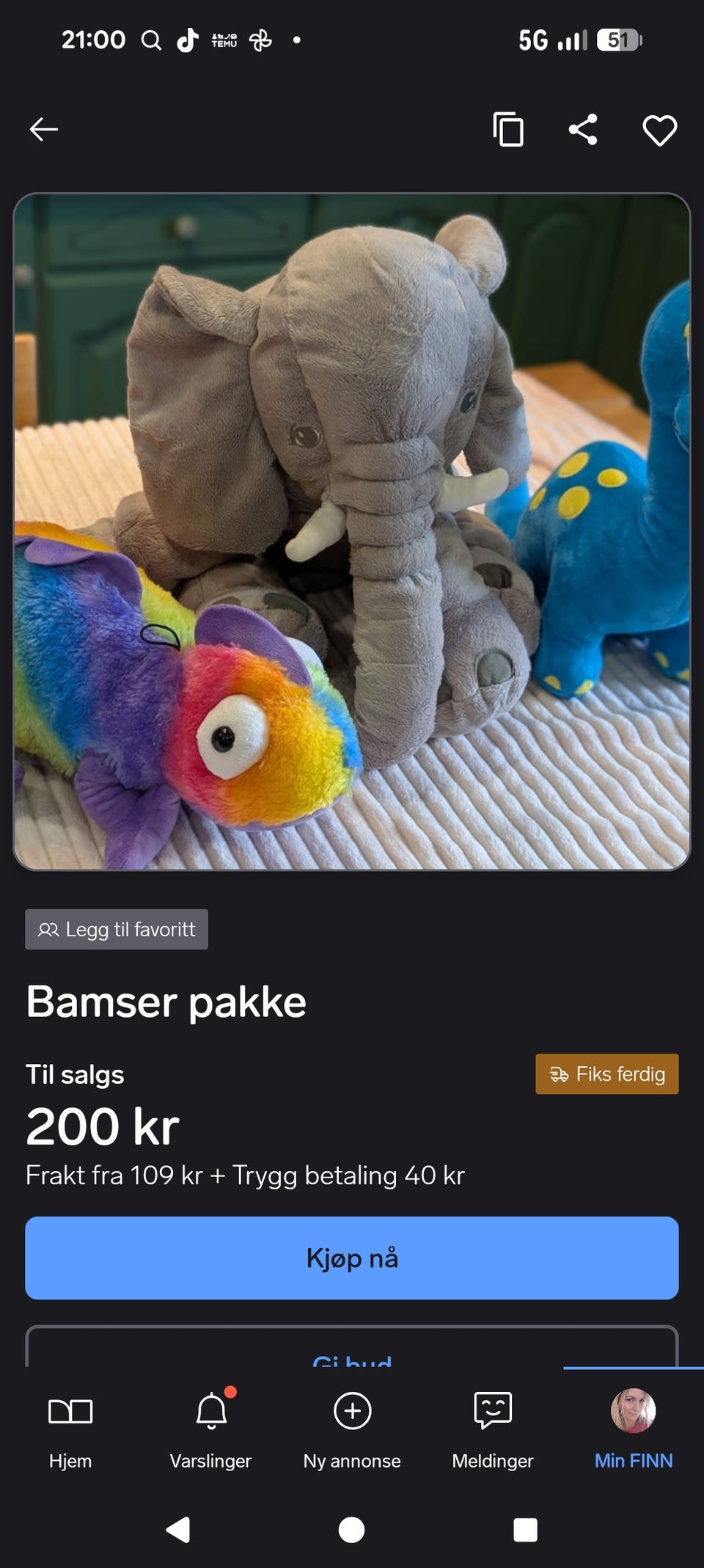
Task: Share this Bamser pakke listing
Action: click(584, 130)
